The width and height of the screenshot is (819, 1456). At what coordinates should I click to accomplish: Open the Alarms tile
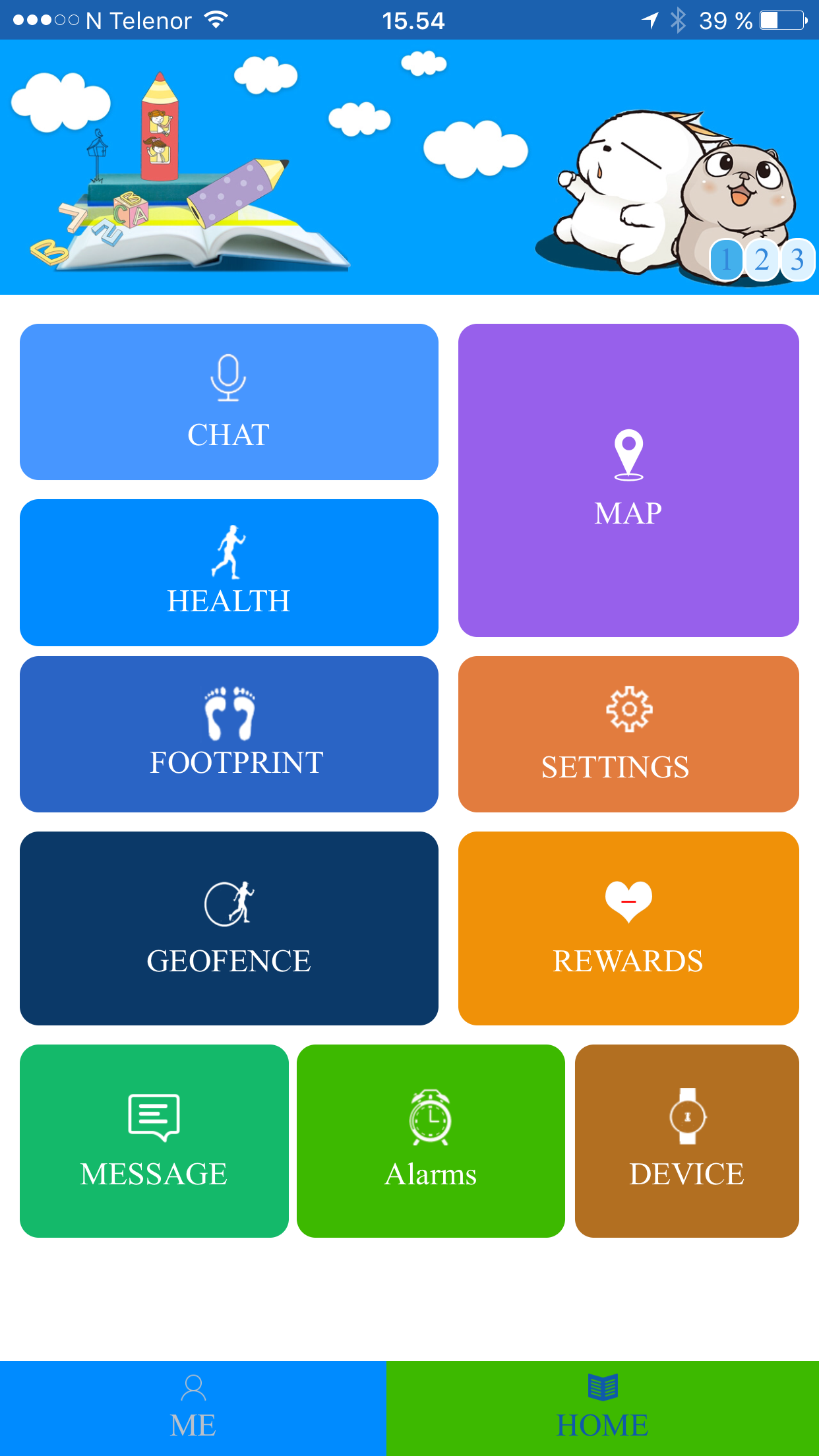tap(431, 1141)
